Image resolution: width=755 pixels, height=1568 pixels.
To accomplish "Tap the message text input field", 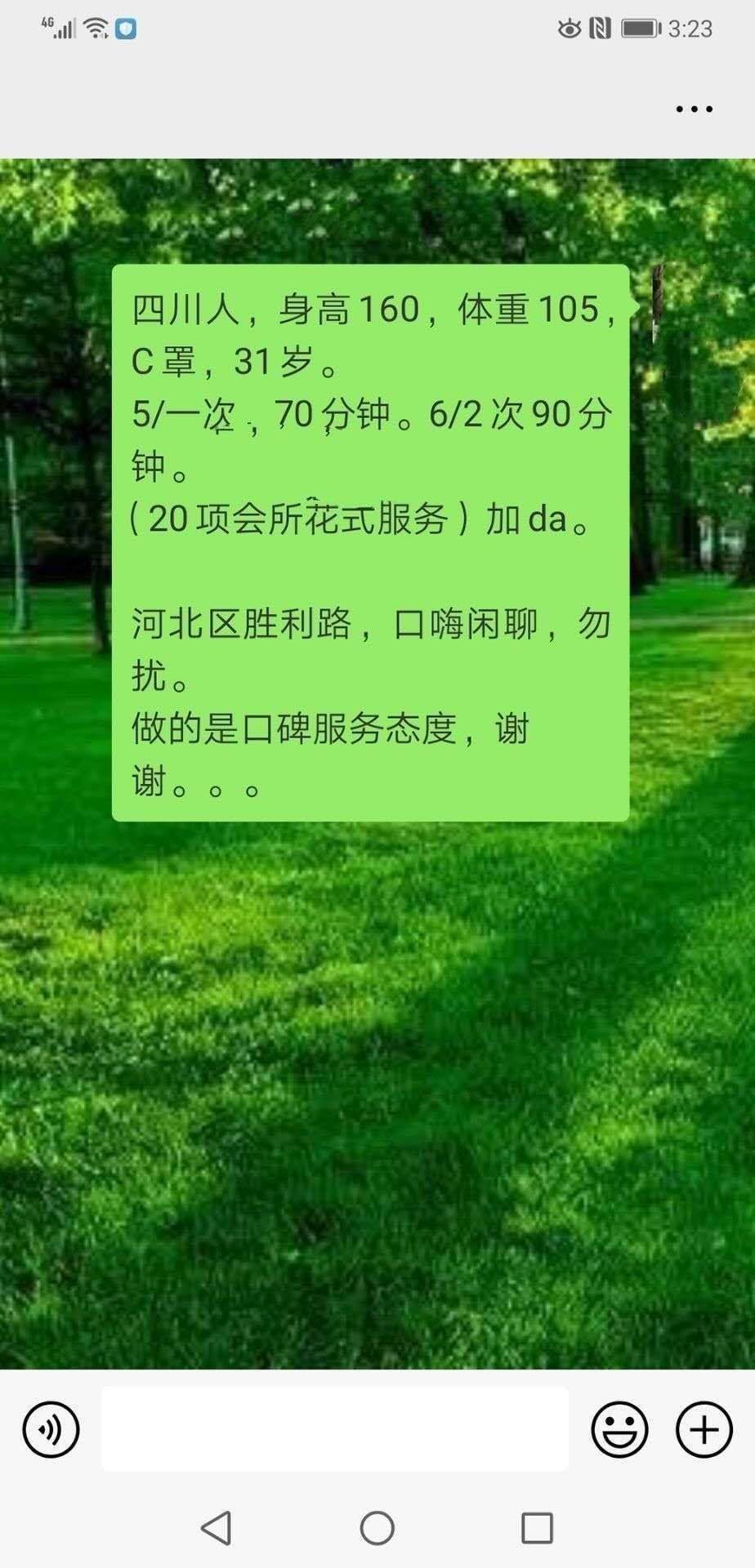I will click(x=334, y=1428).
